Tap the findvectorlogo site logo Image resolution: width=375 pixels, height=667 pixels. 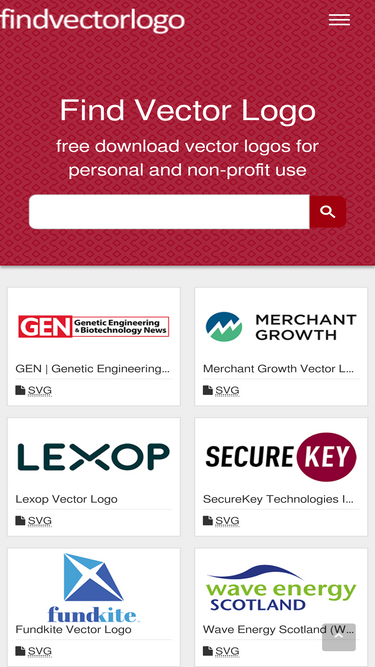coord(92,20)
